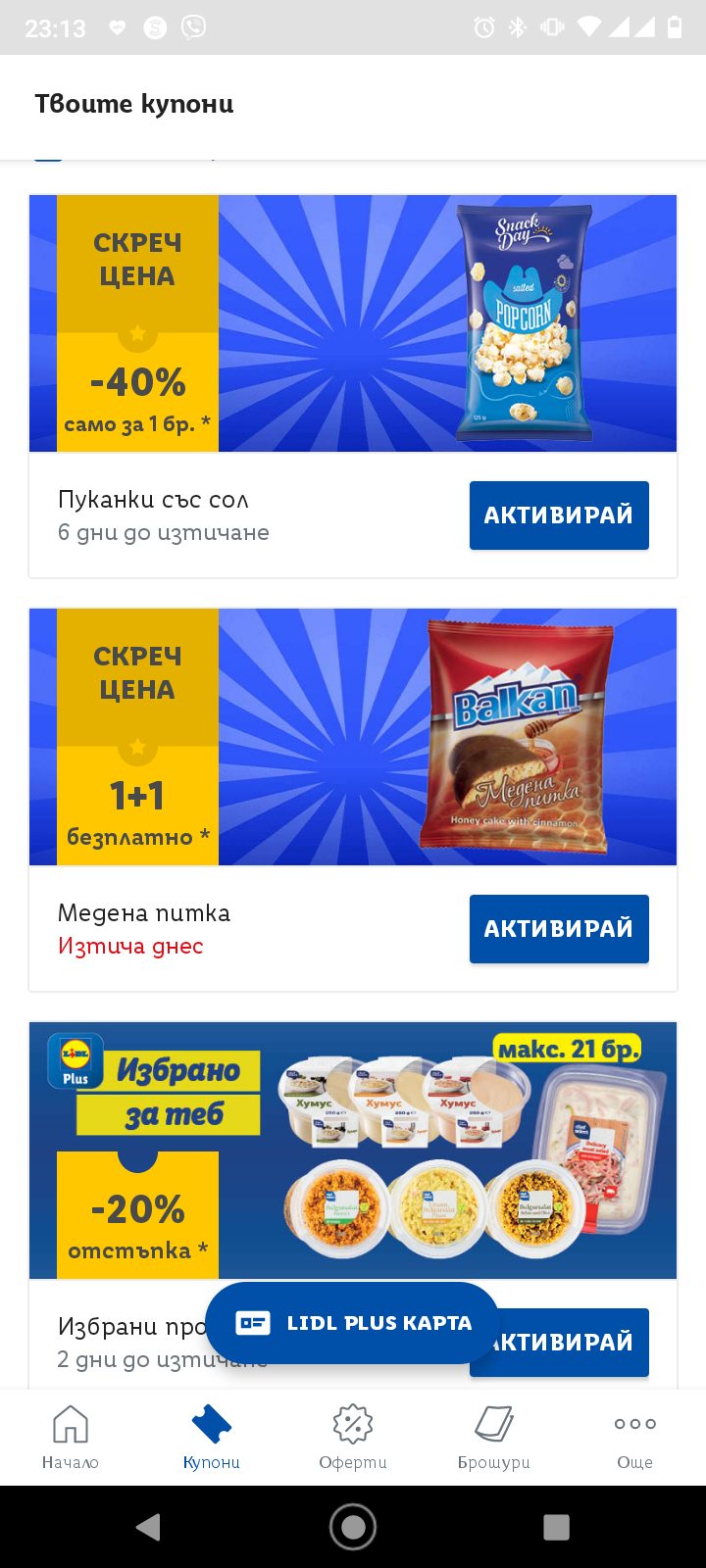The image size is (706, 1568).
Task: Open the Lidl Plus карта
Action: [x=353, y=1323]
